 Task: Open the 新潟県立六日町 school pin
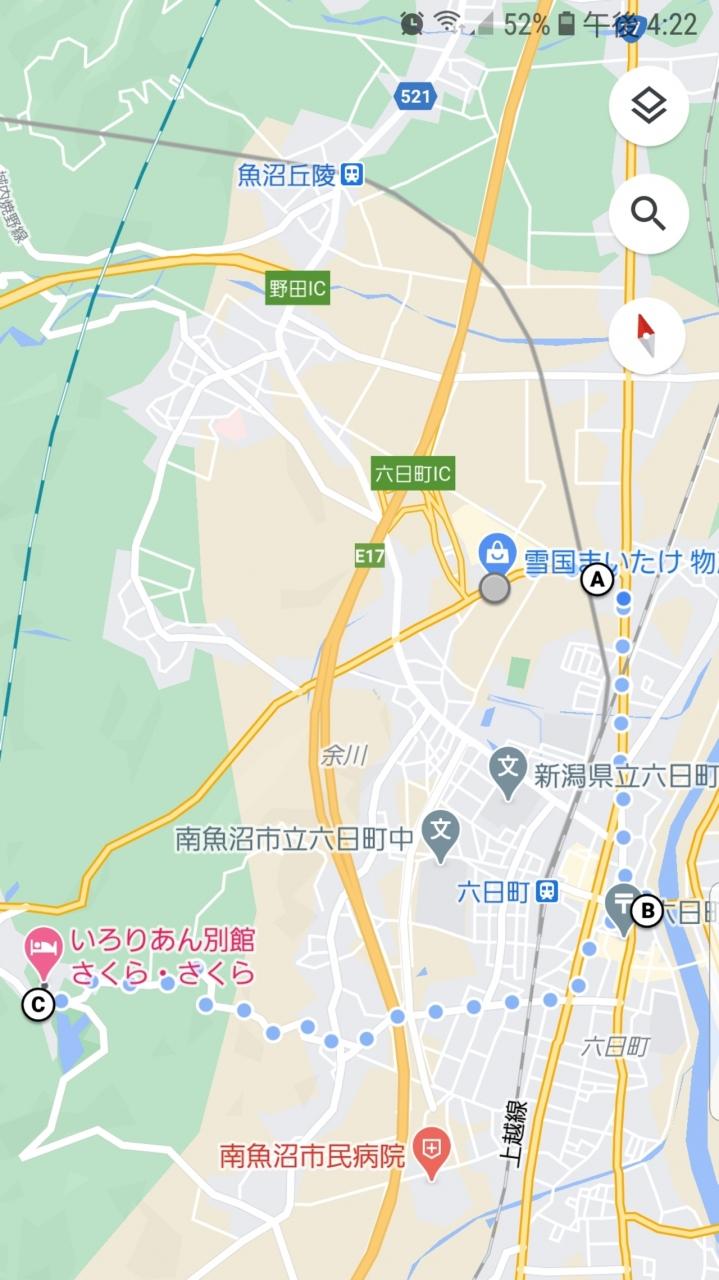coord(508,772)
